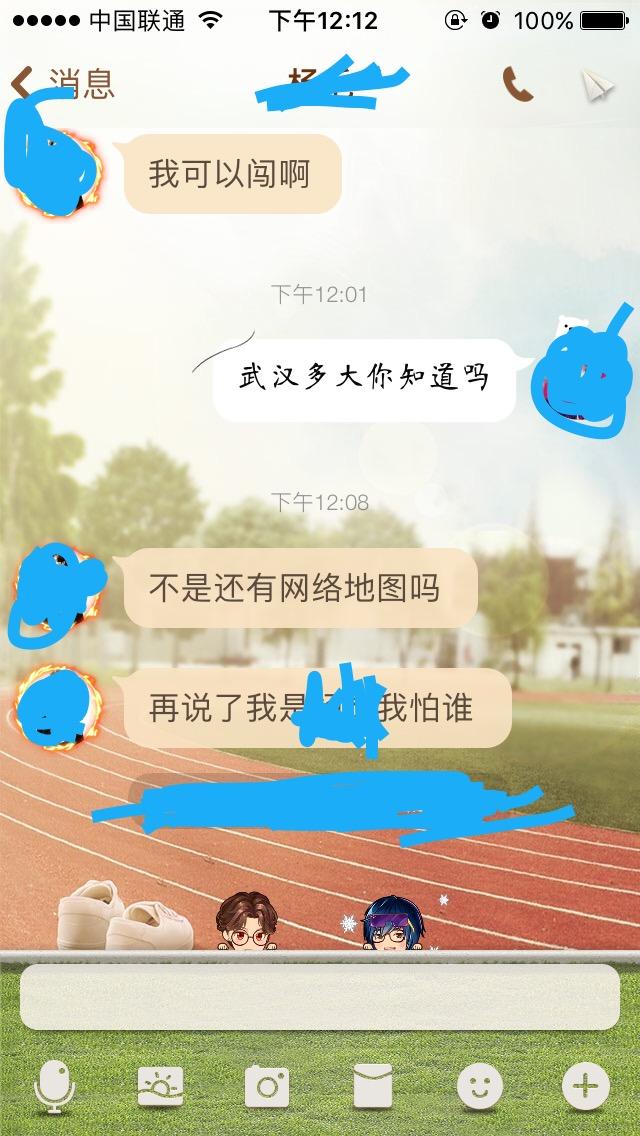The width and height of the screenshot is (640, 1136).
Task: Go back to 消息 list
Action: (x=62, y=83)
